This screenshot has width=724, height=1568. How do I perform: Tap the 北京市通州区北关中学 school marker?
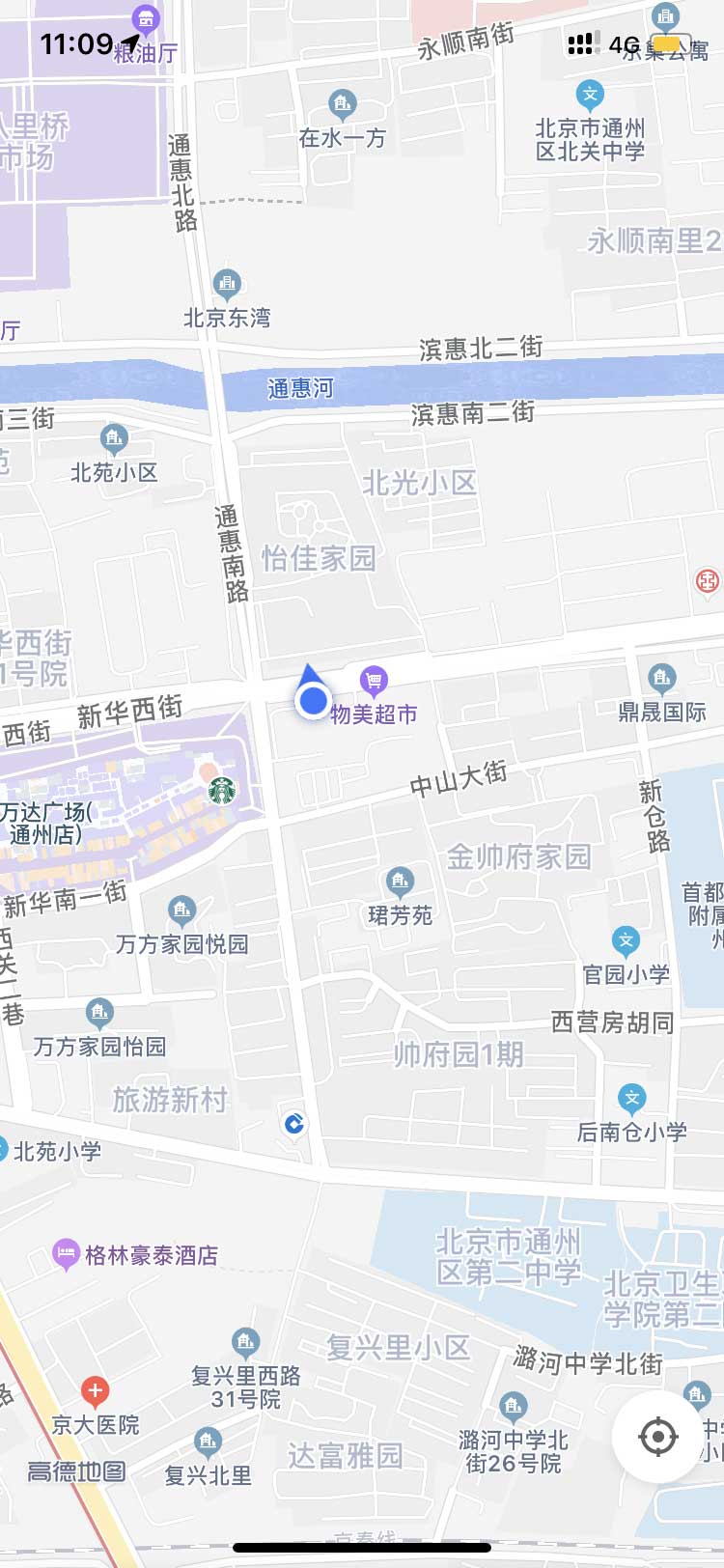pyautogui.click(x=590, y=96)
